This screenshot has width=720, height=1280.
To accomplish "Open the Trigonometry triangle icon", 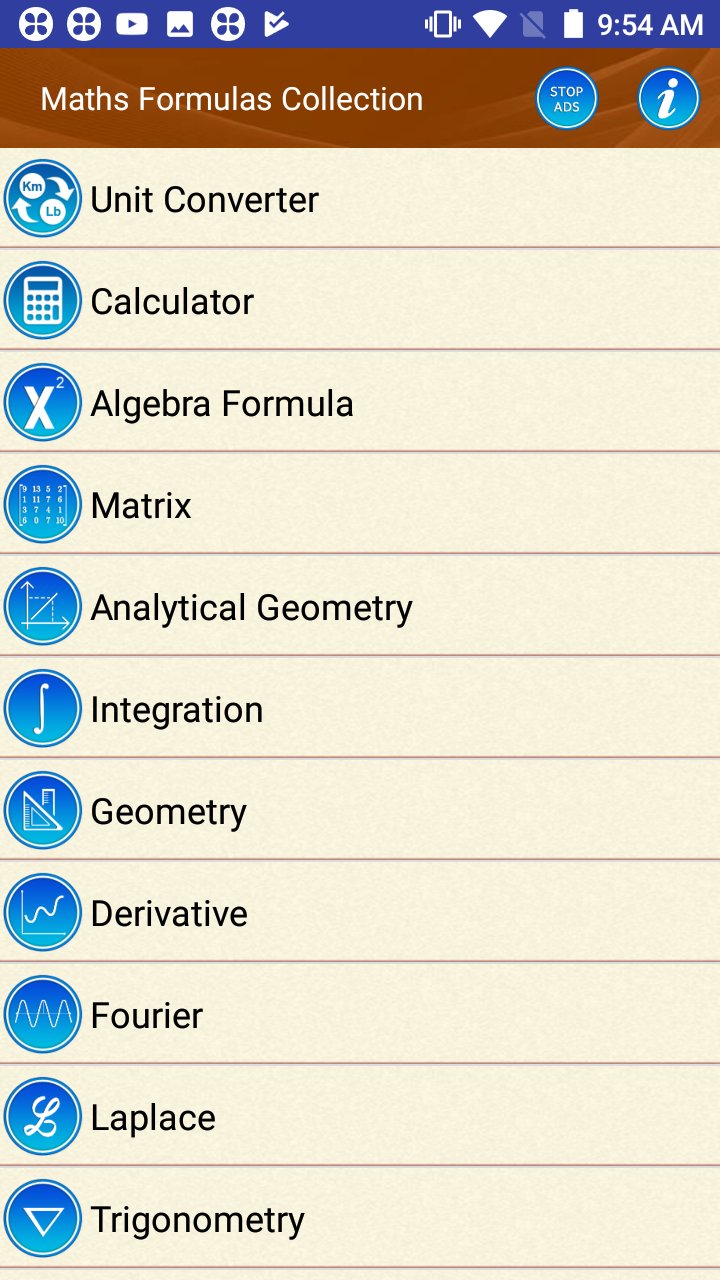I will point(42,1218).
